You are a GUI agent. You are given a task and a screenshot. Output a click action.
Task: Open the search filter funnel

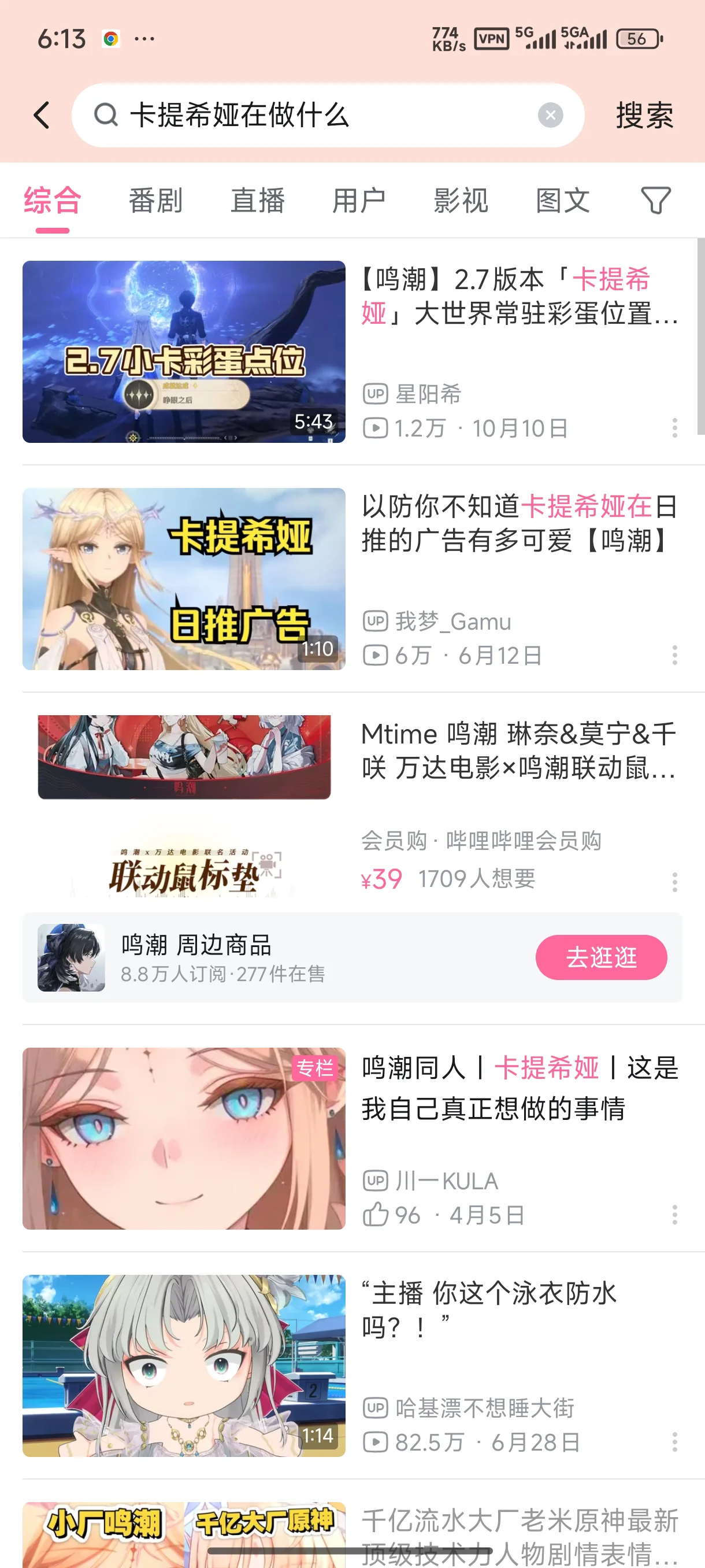tap(656, 200)
